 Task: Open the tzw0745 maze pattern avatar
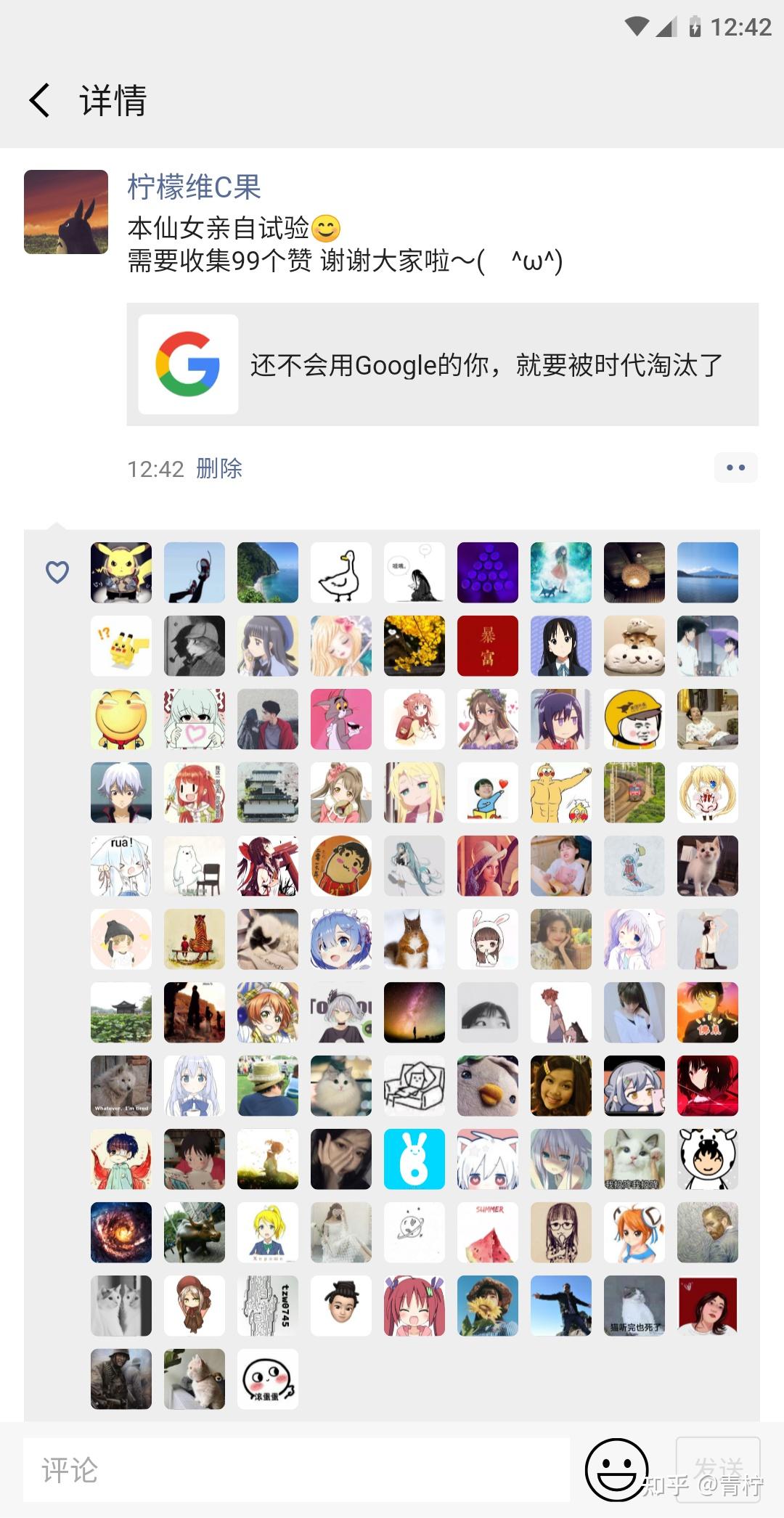point(268,1306)
